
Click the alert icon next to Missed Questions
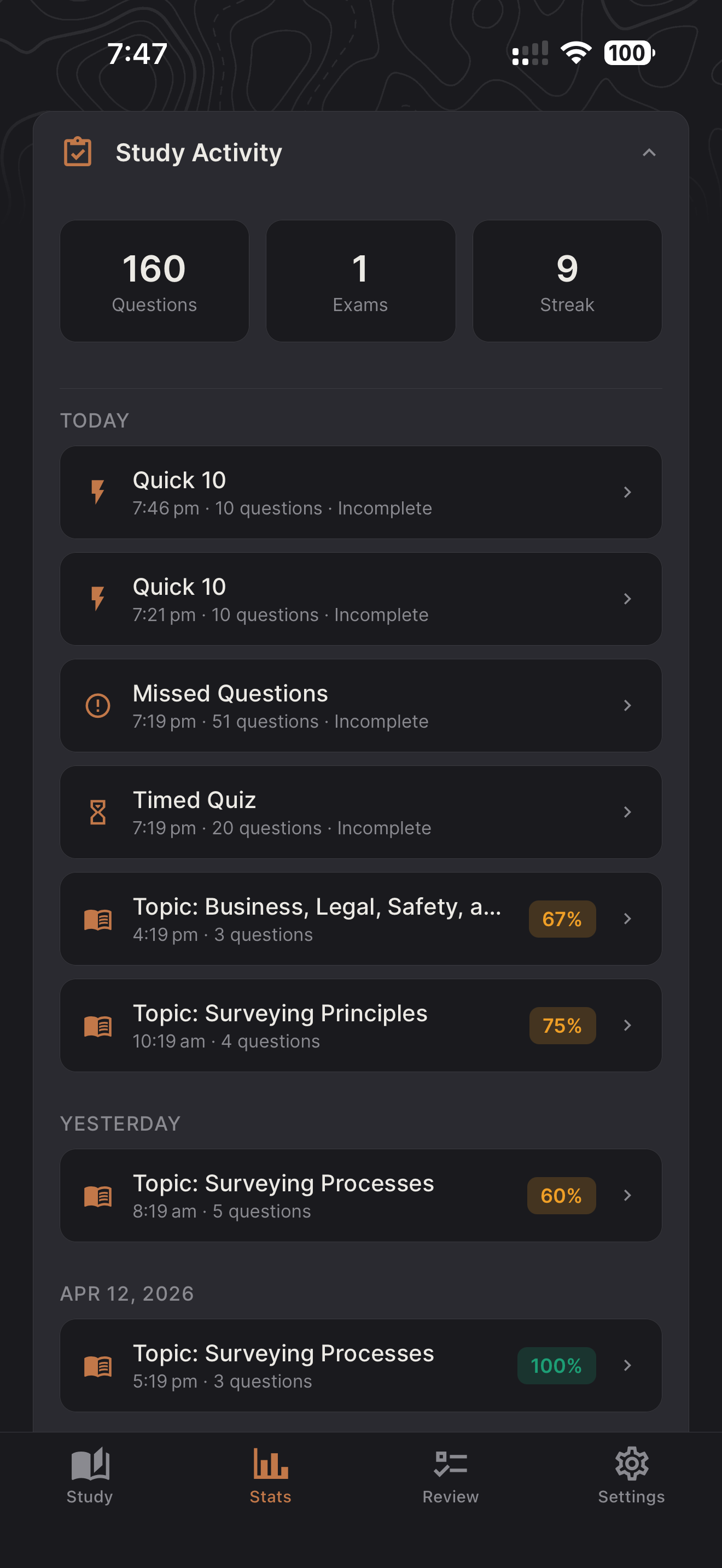tap(97, 705)
